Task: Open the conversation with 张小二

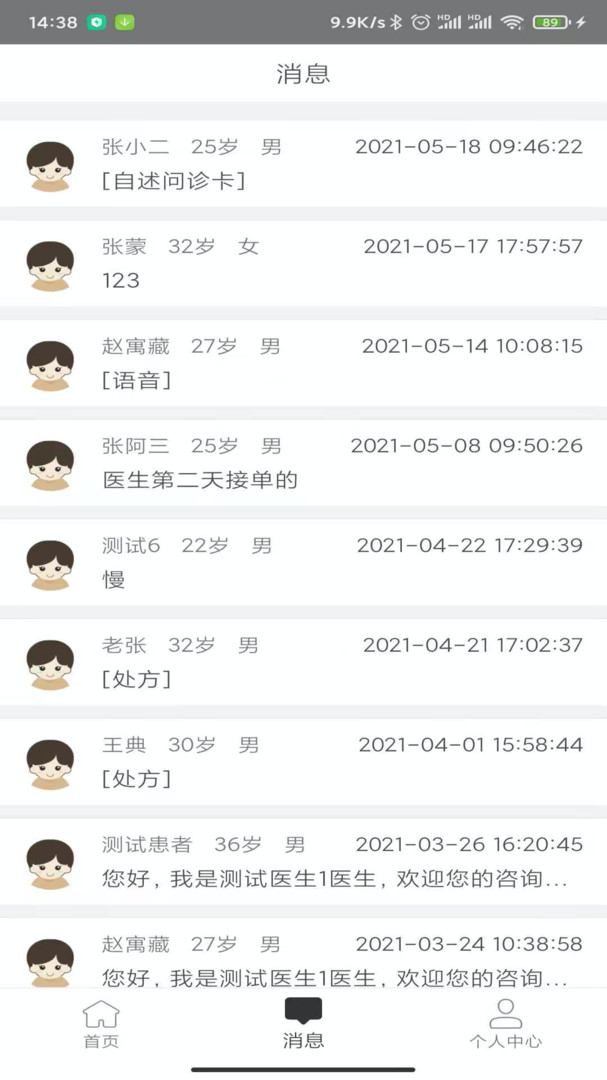Action: [x=303, y=164]
